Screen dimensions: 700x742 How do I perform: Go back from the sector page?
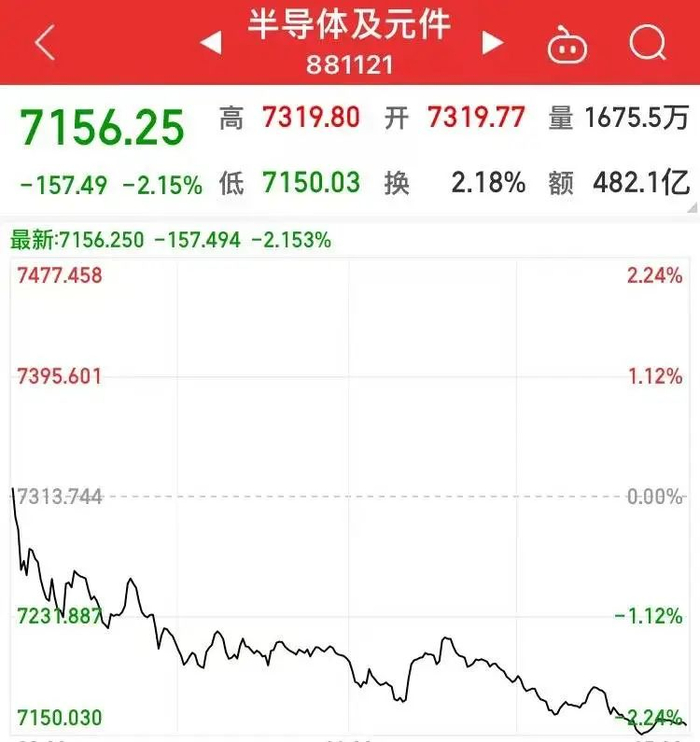45,44
